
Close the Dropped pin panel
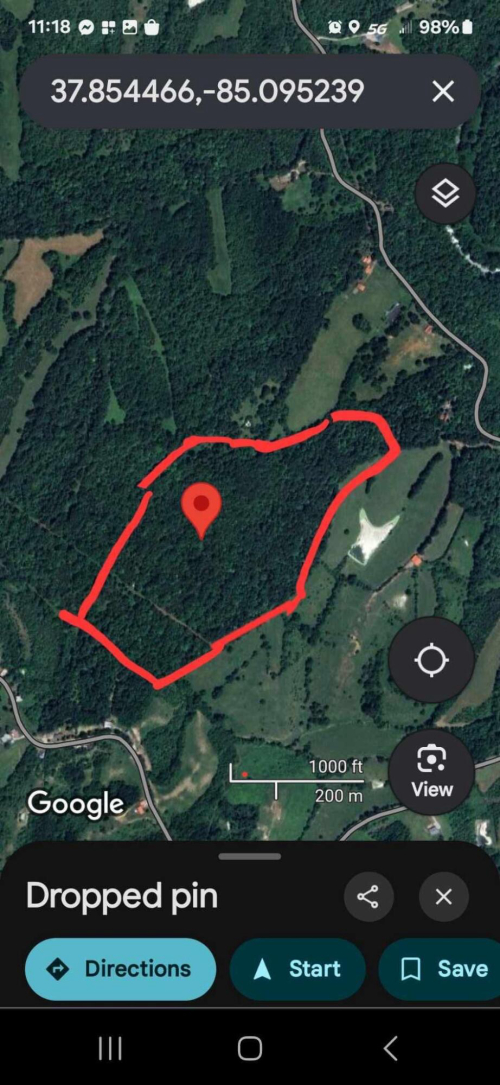443,897
